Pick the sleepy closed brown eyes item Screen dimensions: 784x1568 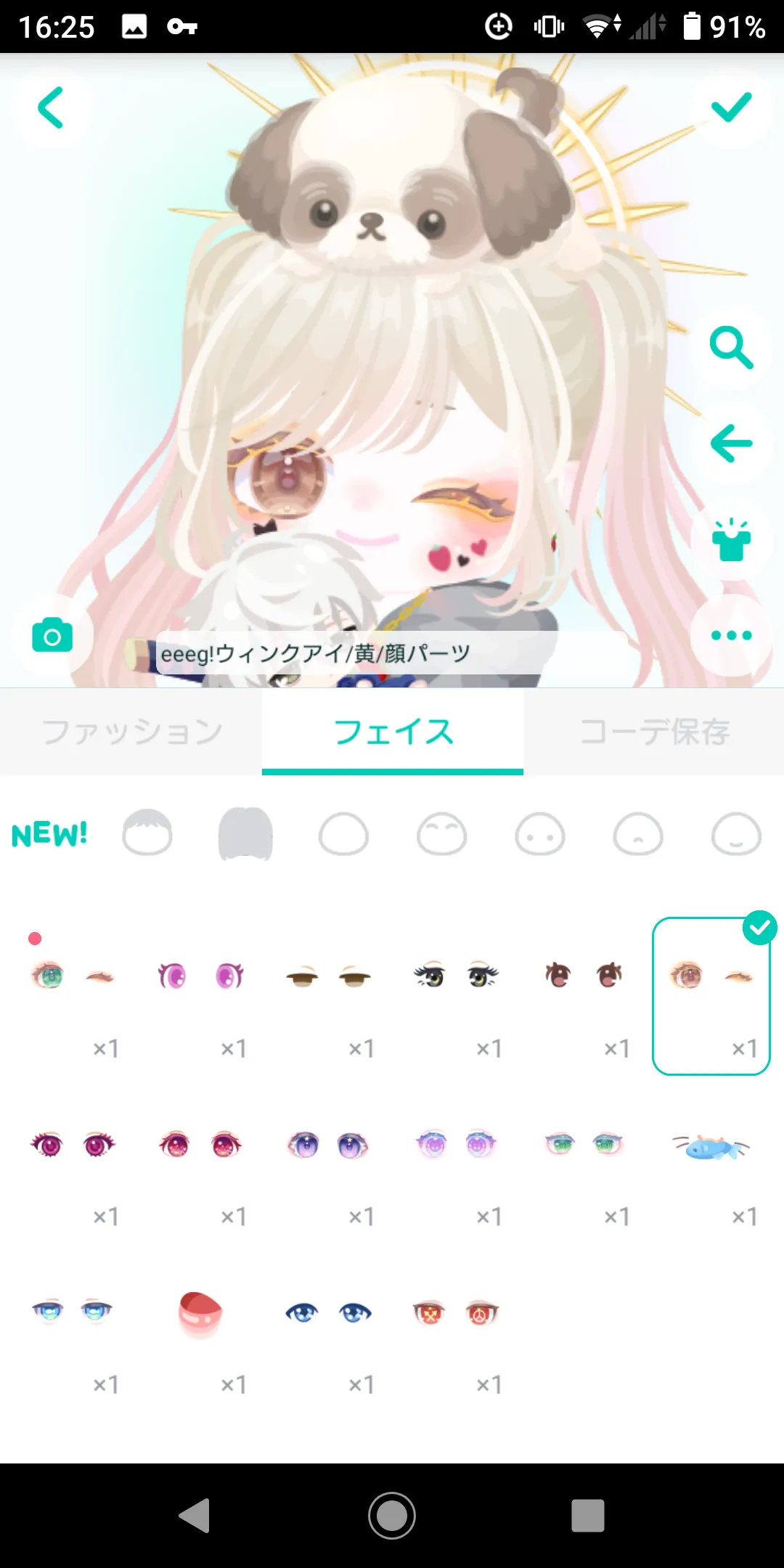pos(328,996)
